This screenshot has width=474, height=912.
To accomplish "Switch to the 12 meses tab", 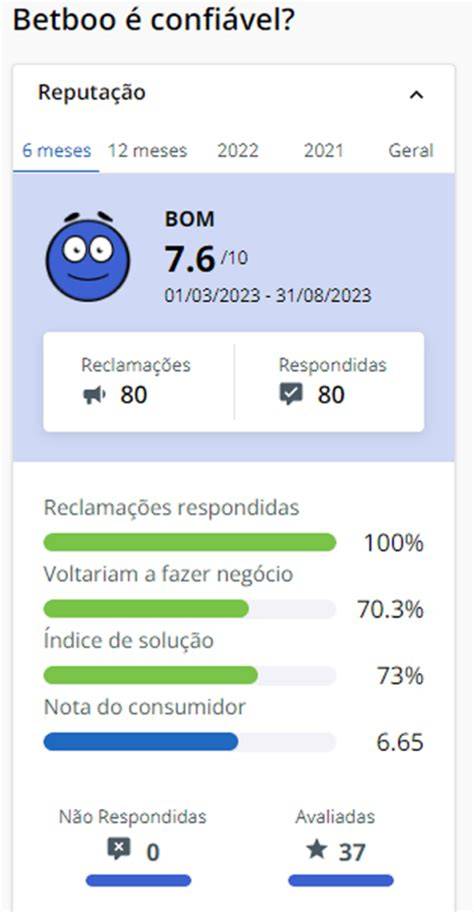I will tap(147, 151).
